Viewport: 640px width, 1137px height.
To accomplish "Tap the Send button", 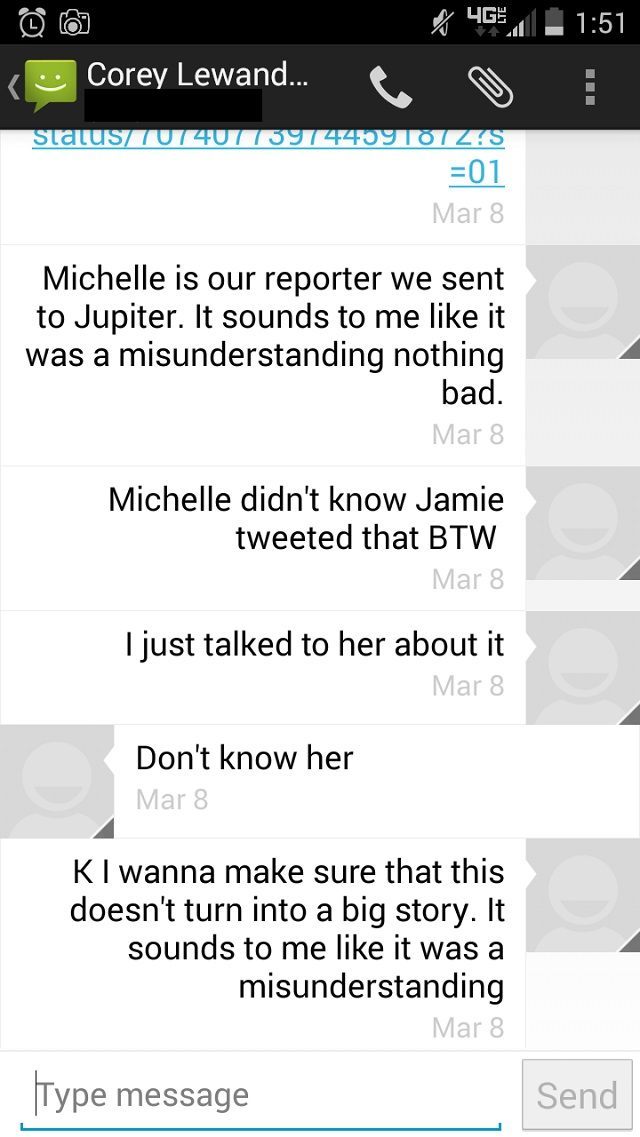I will click(577, 1095).
